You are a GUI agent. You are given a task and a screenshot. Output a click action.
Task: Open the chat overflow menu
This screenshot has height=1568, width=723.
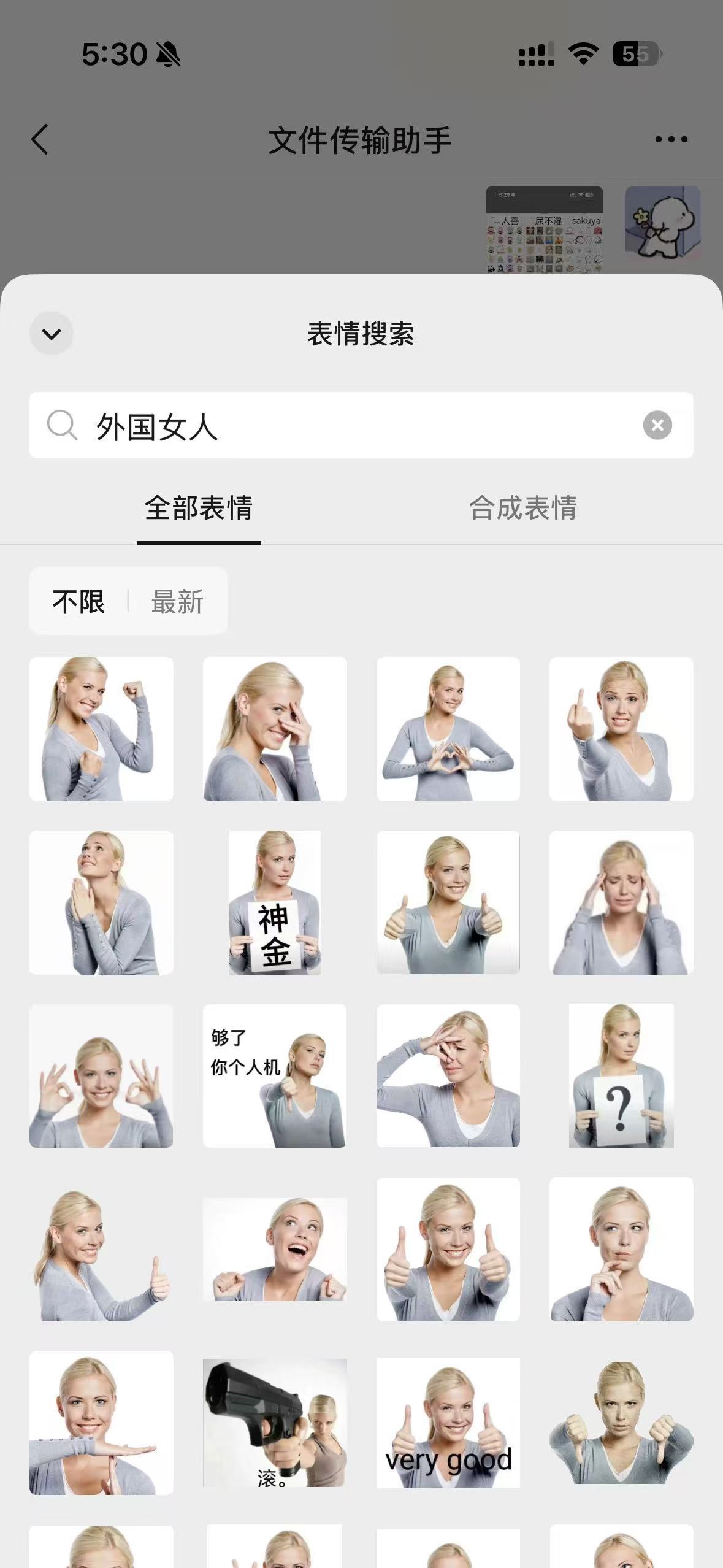[x=671, y=140]
